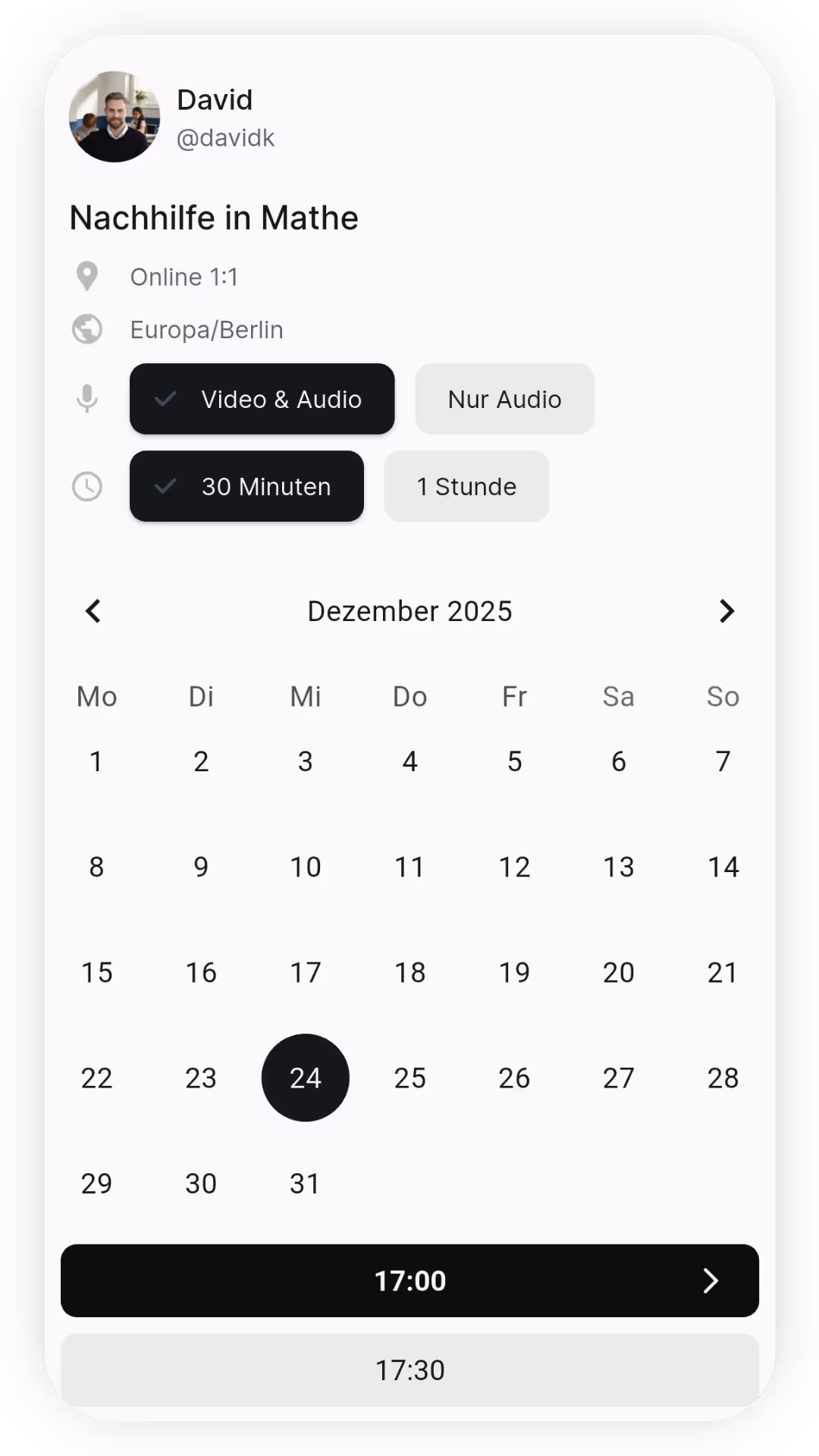Click the microphone icon near the audio options
Image resolution: width=819 pixels, height=1456 pixels.
coord(86,398)
